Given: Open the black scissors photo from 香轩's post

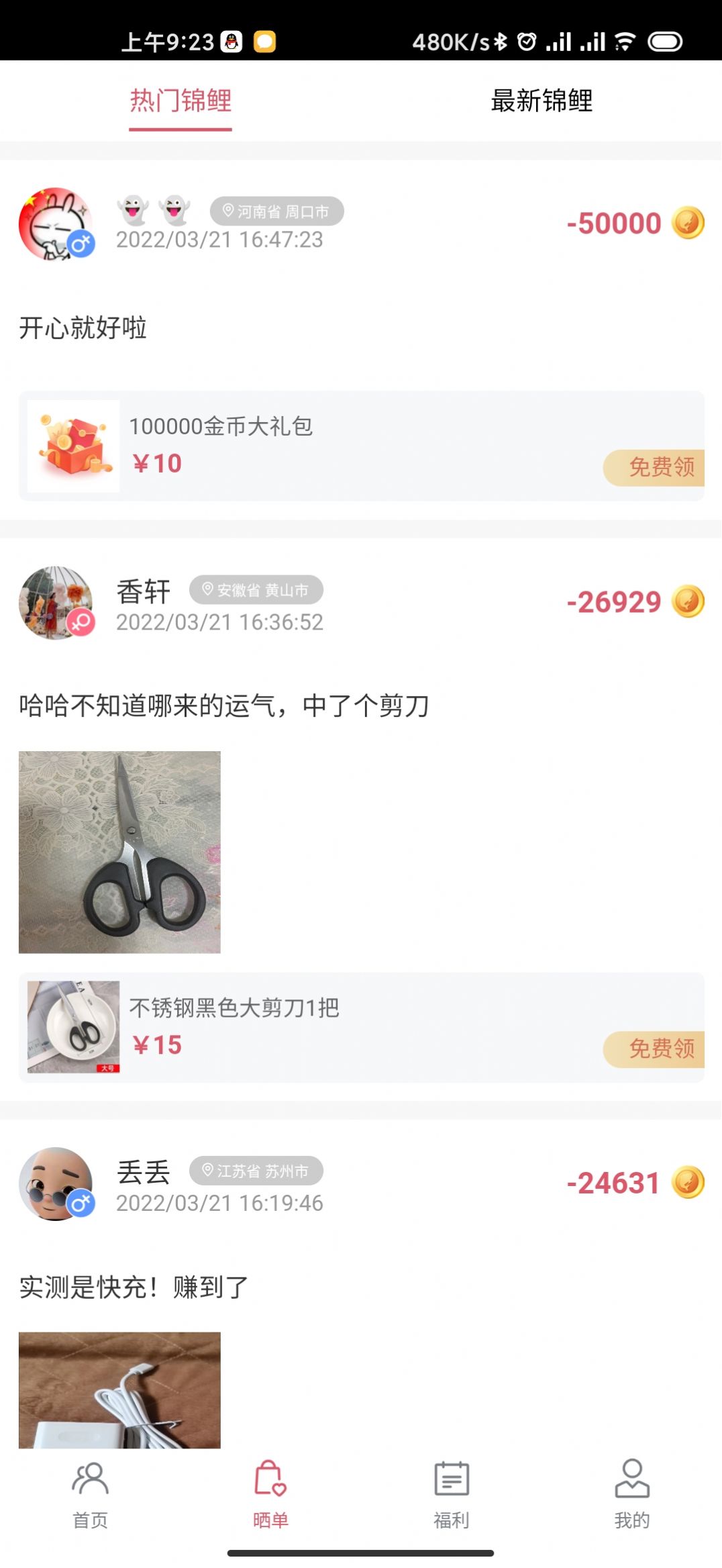Looking at the screenshot, I should 119,852.
